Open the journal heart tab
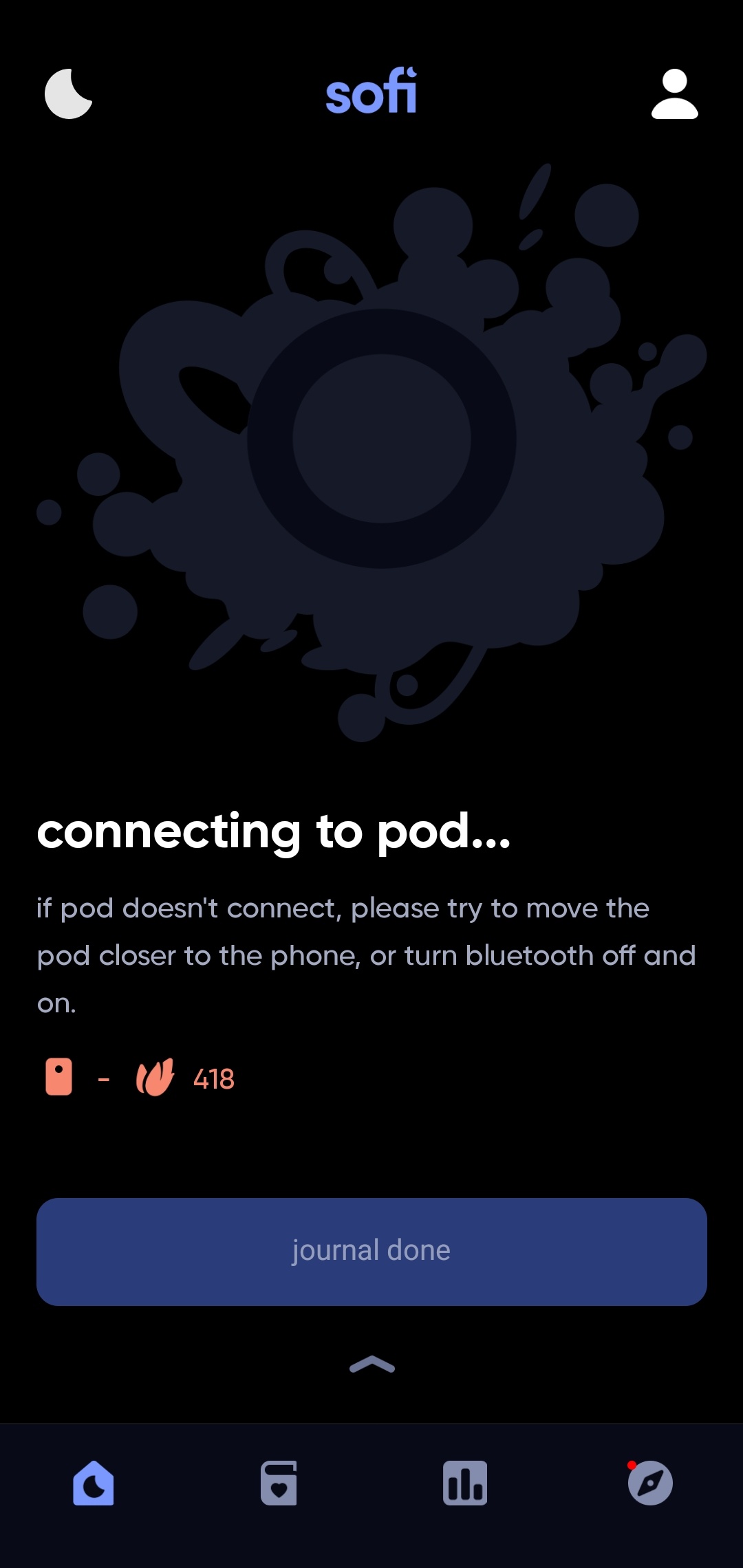The image size is (743, 1568). [x=279, y=1483]
